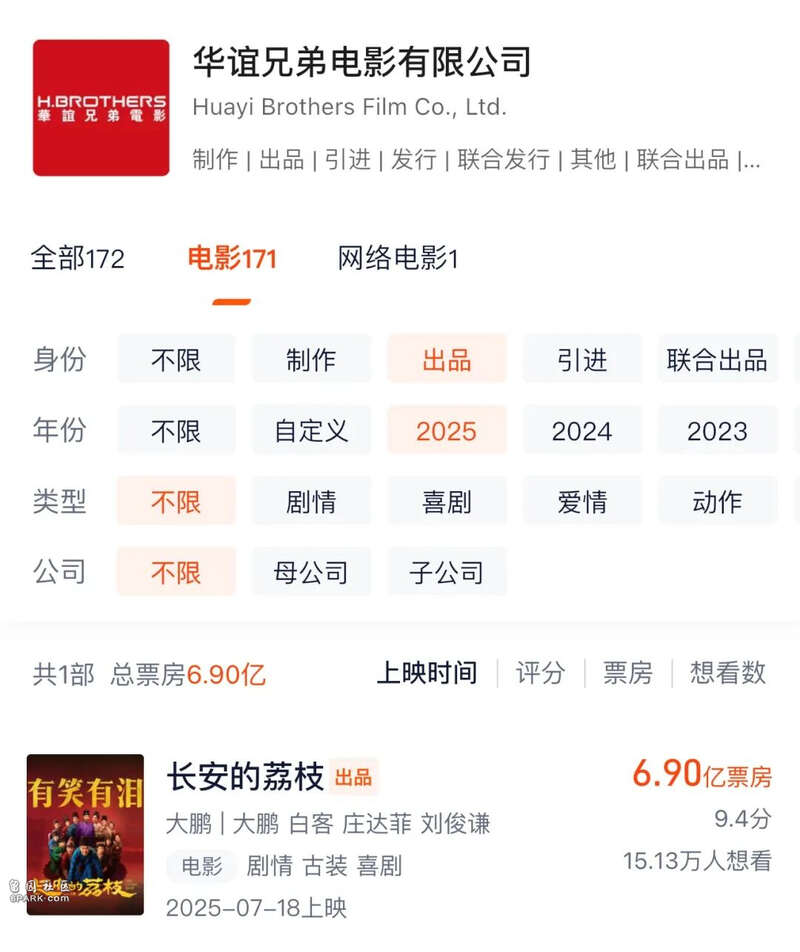Select 不限 for 身份 filter
Screen dimensions: 800x952
(176, 360)
